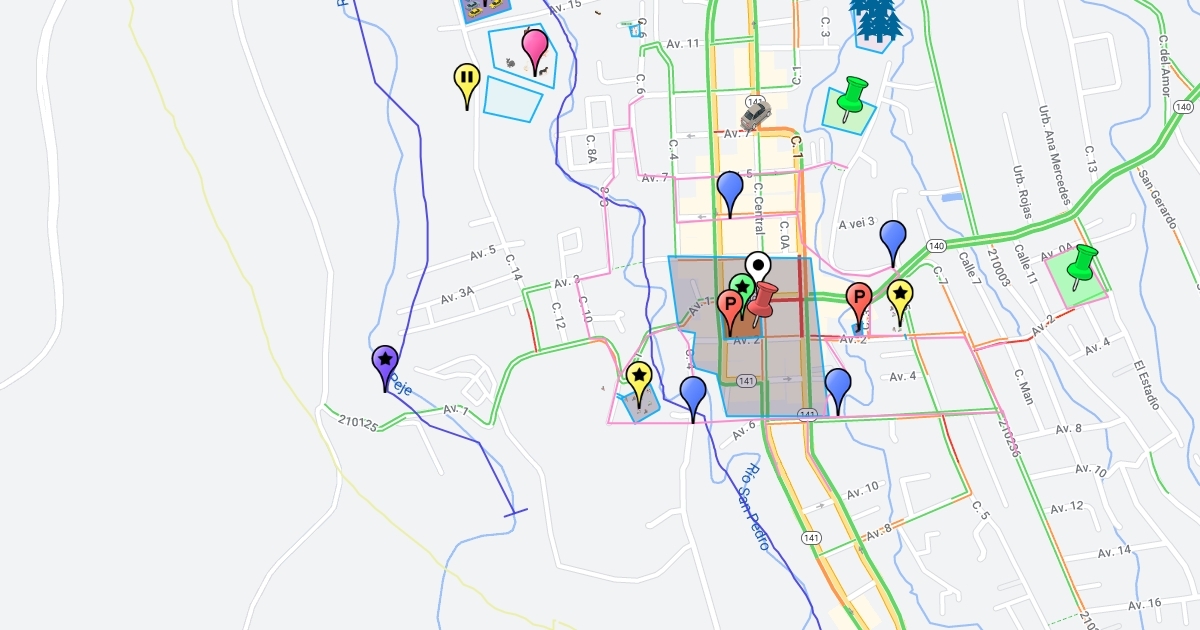This screenshot has height=630, width=1200.
Task: Select the purple star pin near Peje
Action: (x=385, y=368)
